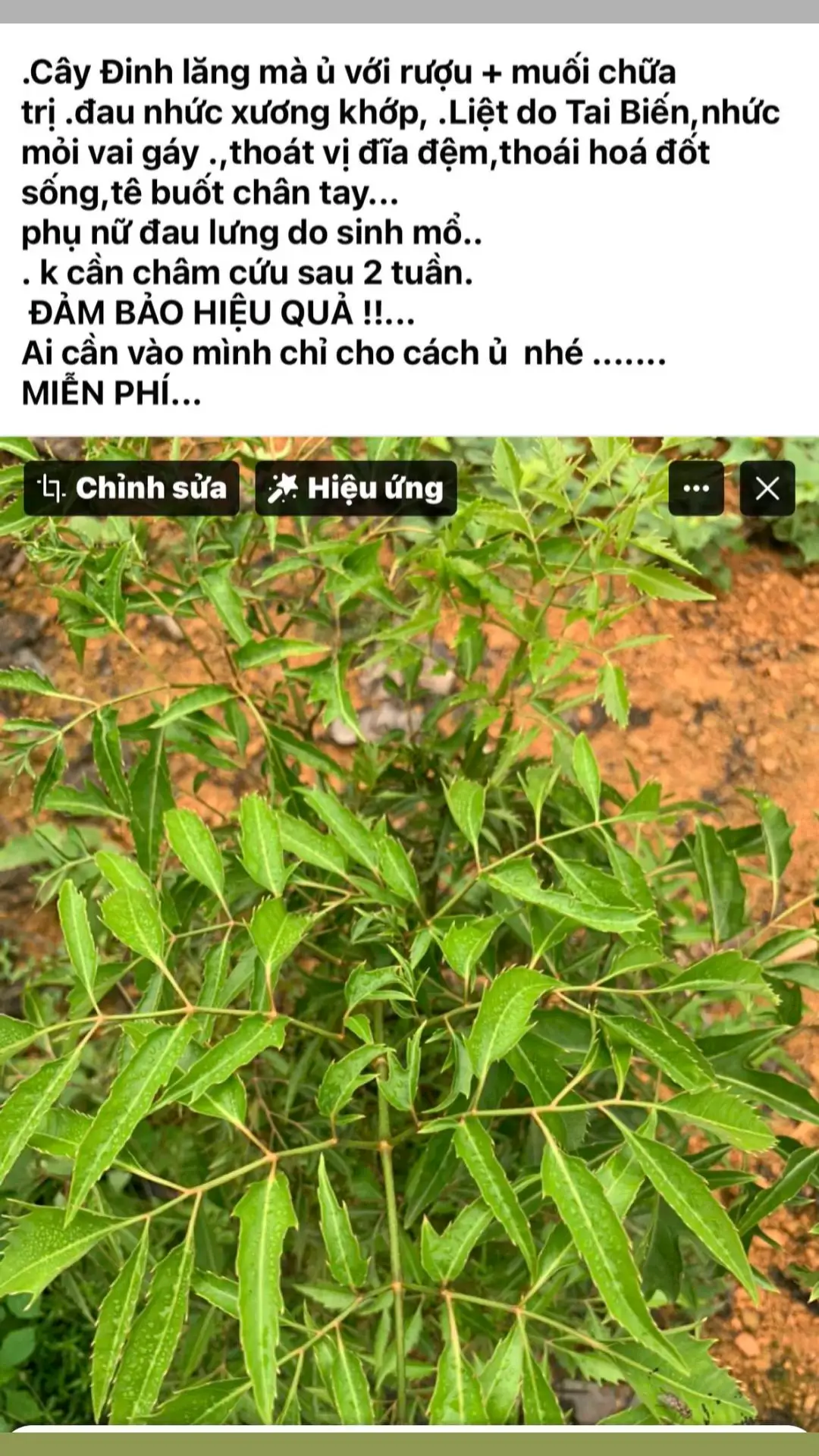The width and height of the screenshot is (819, 1456).
Task: Remove the photo with the X button
Action: click(x=767, y=488)
